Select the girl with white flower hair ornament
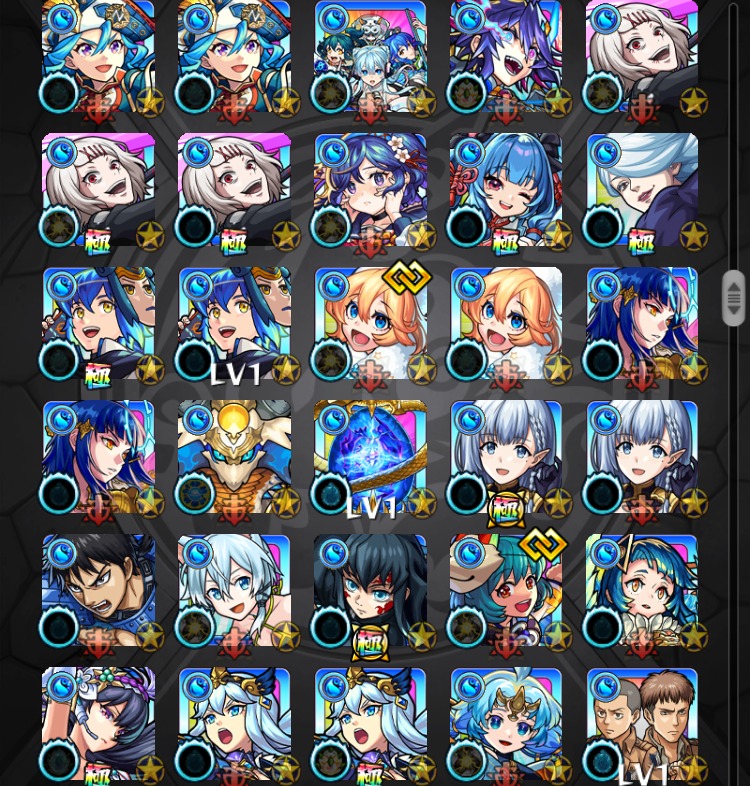The height and width of the screenshot is (786, 750). point(370,189)
